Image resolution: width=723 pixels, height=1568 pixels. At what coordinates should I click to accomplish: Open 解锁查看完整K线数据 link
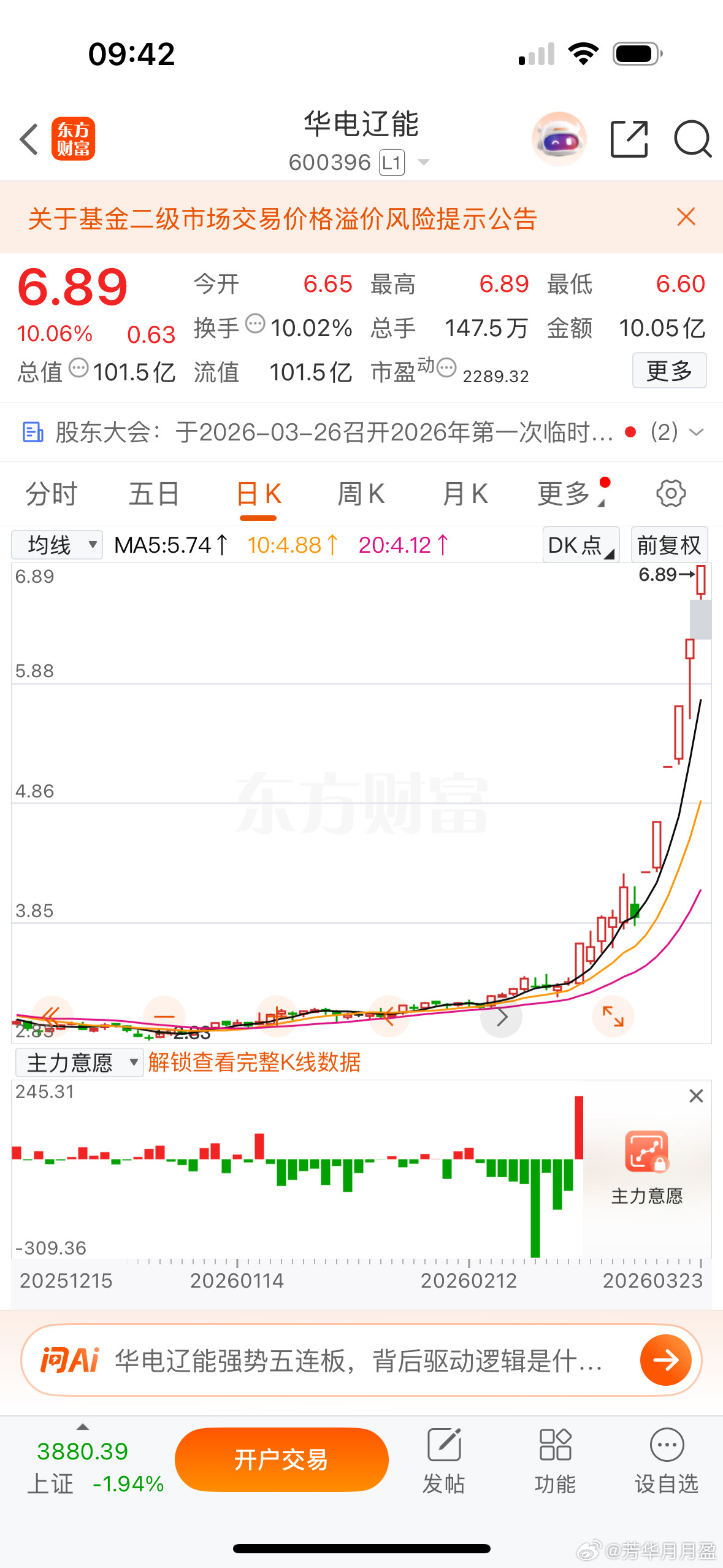pyautogui.click(x=253, y=1063)
